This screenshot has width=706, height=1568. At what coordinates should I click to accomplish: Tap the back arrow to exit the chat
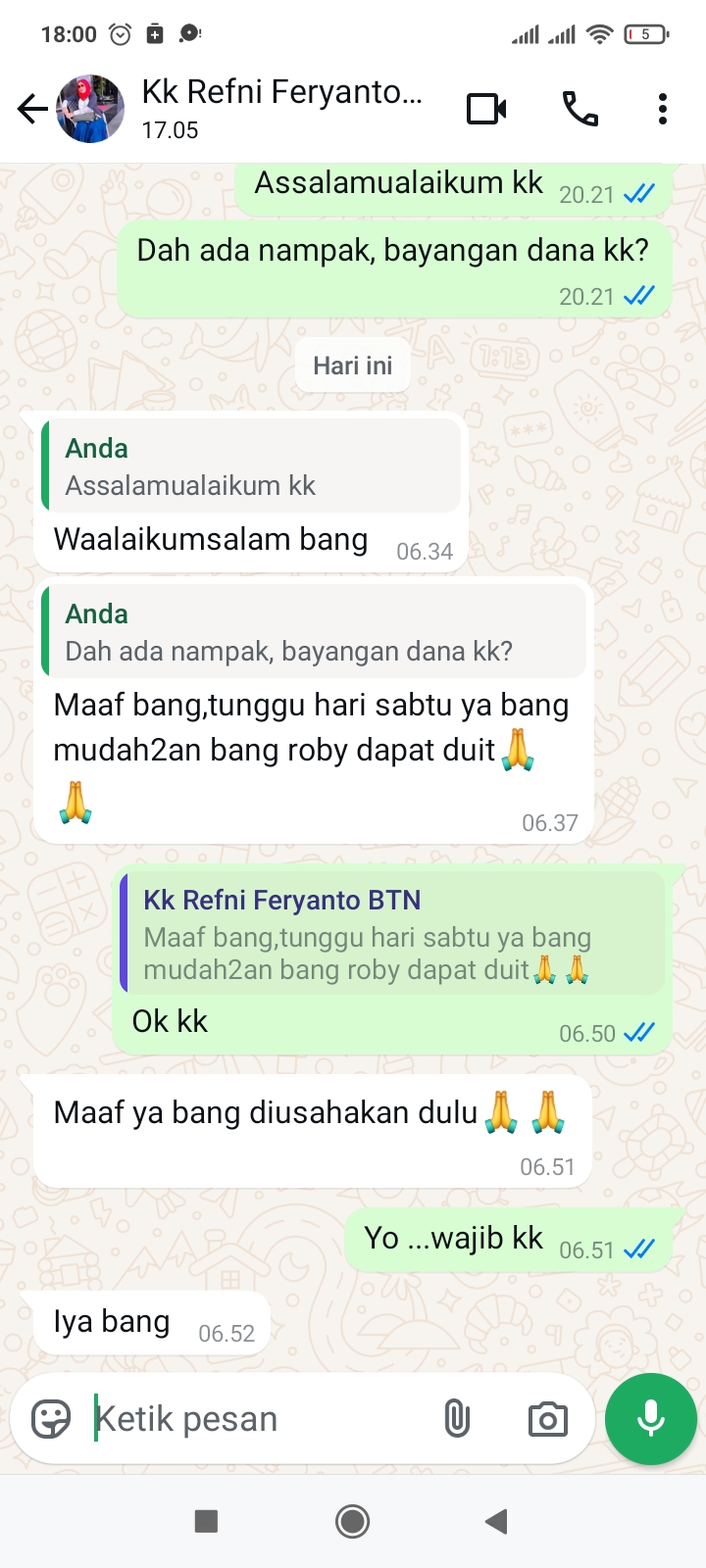[29, 109]
